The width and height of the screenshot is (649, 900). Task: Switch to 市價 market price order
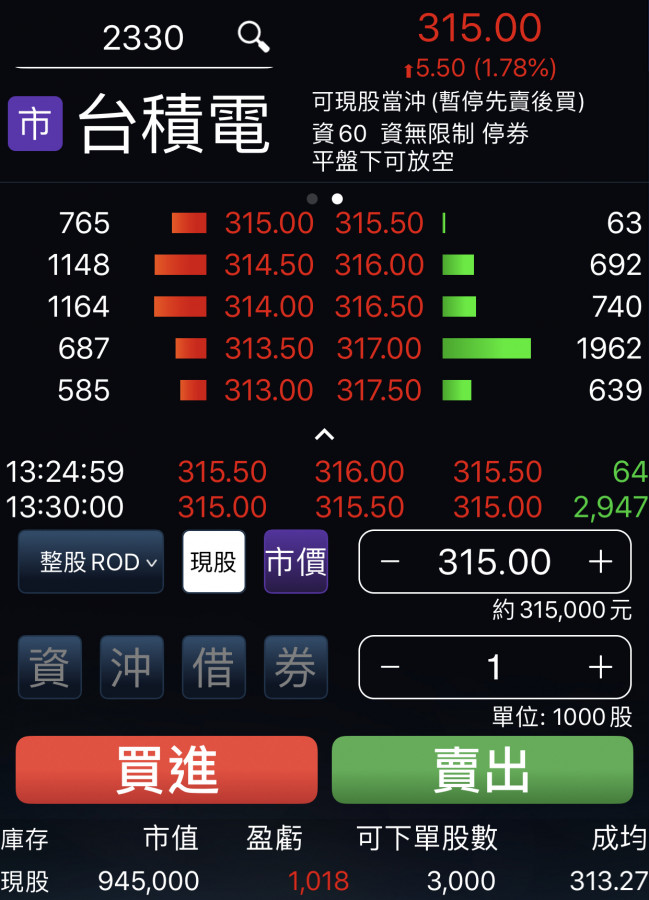(x=296, y=562)
